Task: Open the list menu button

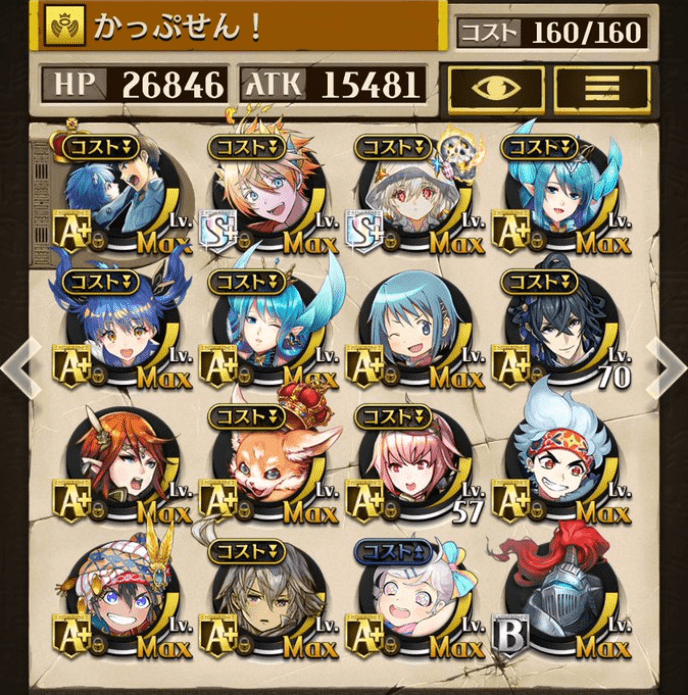Action: 602,89
